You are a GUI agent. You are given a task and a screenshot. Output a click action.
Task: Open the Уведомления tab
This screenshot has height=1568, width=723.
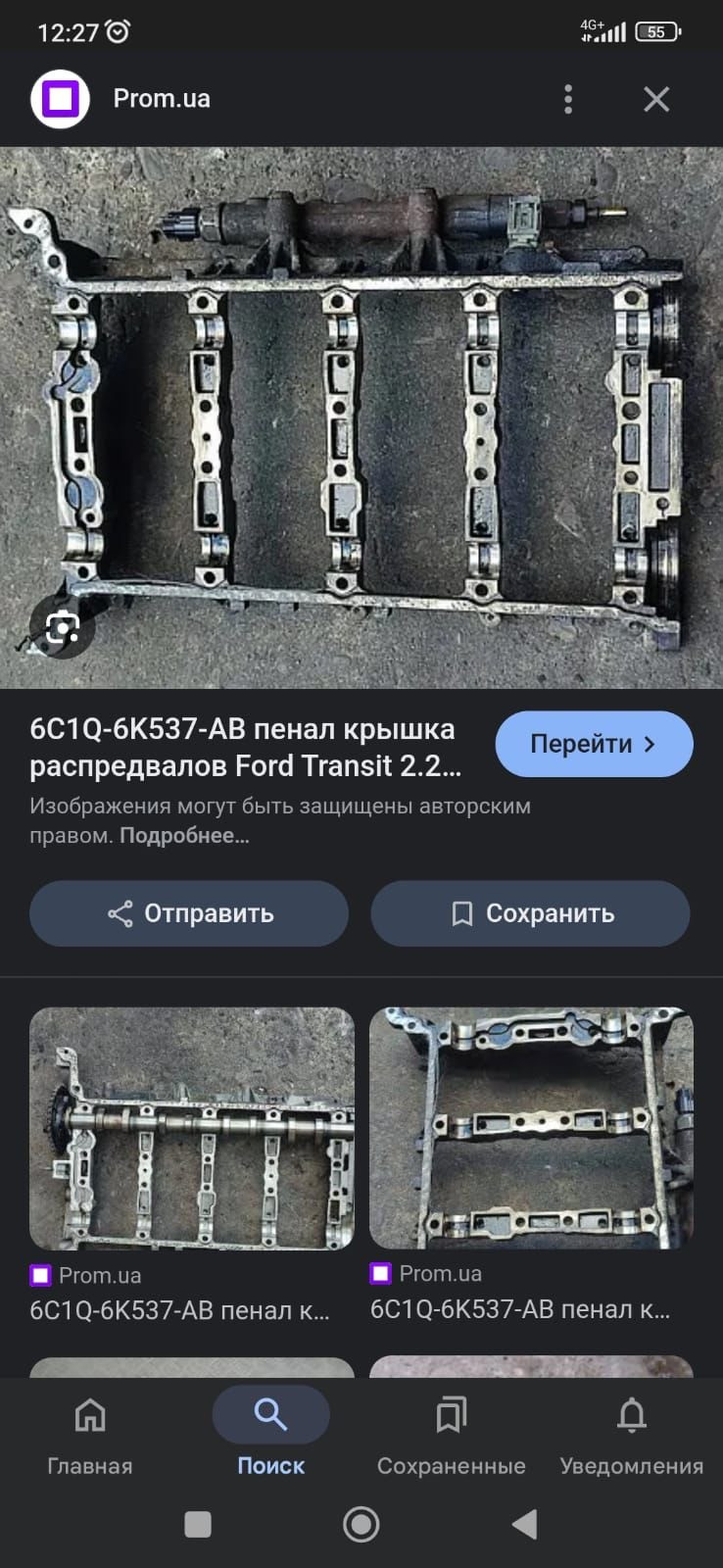[632, 1437]
